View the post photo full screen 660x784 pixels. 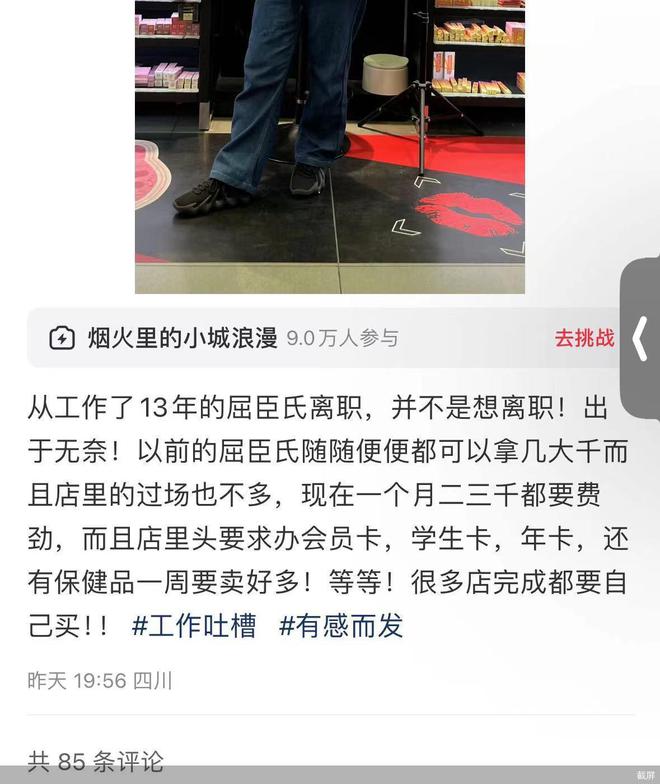pos(330,146)
